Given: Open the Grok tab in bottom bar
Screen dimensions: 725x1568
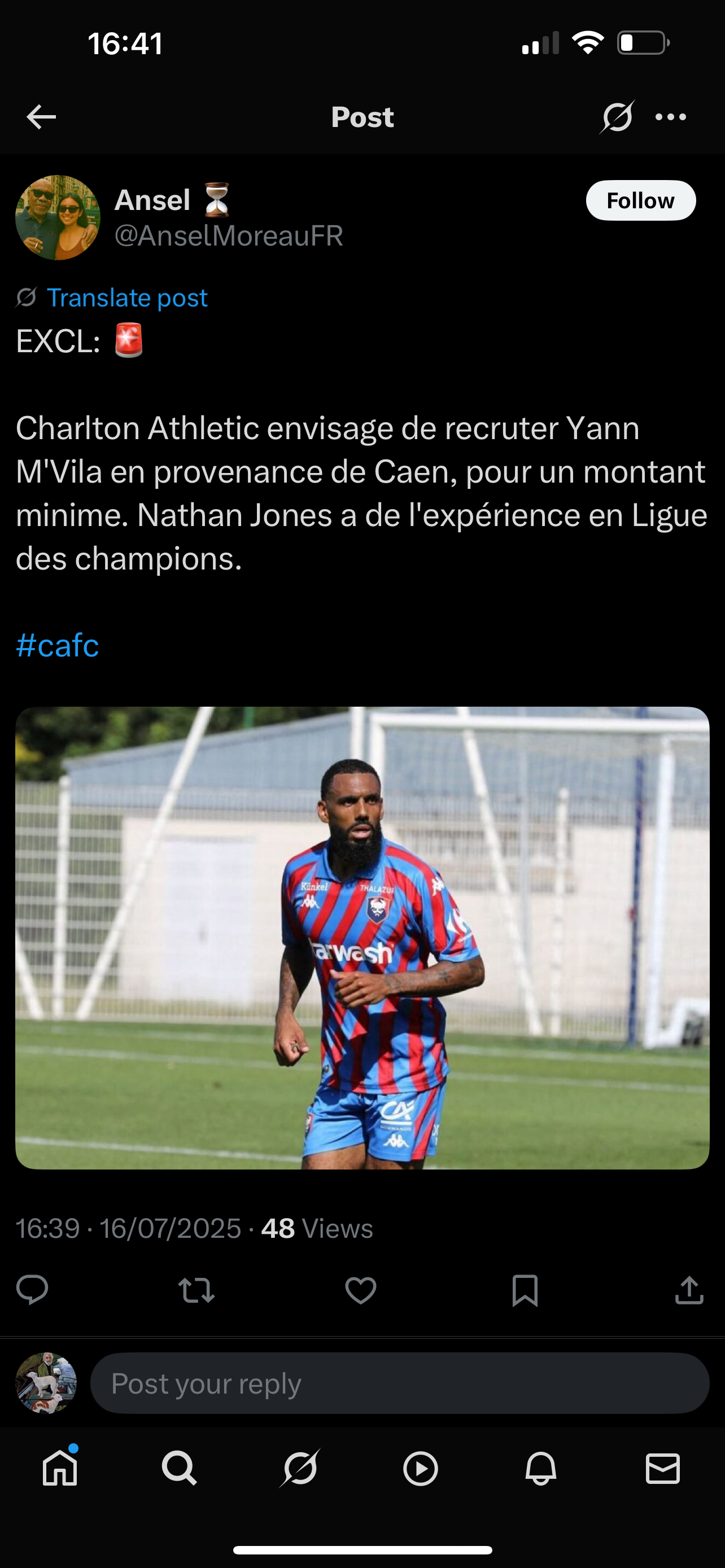Looking at the screenshot, I should click(x=299, y=1468).
